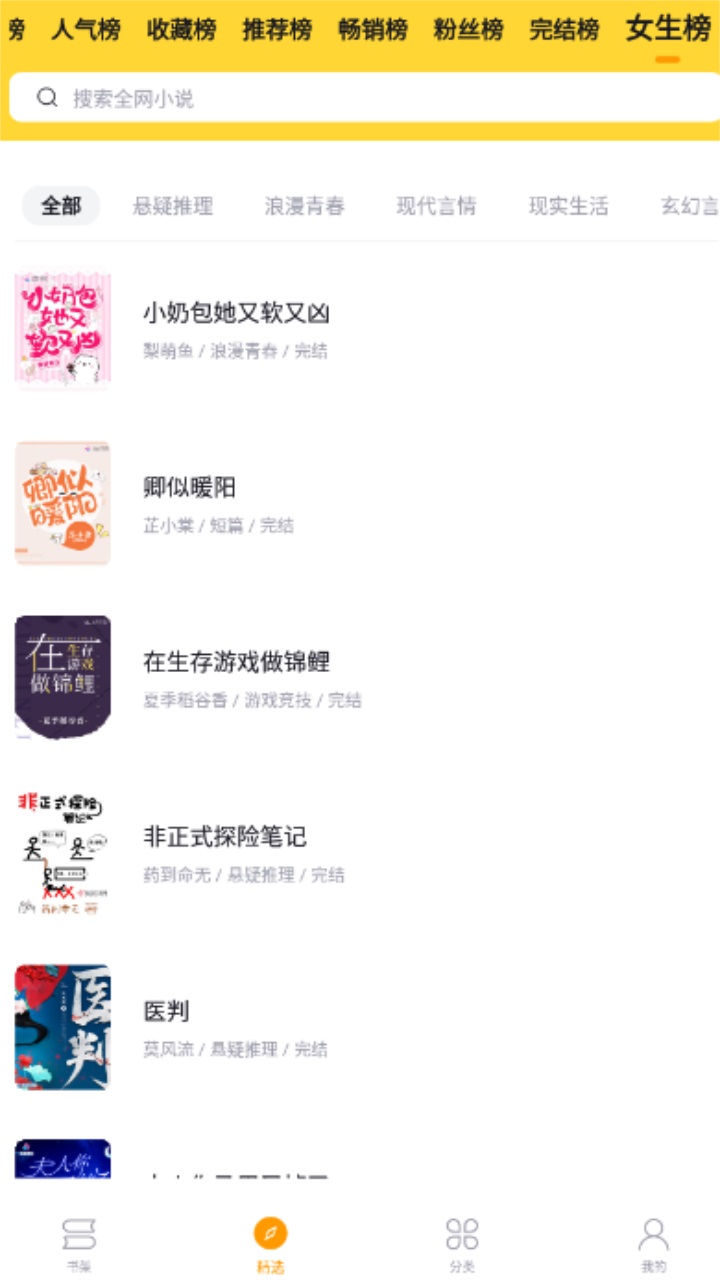Open the 推荐榜 ranking tab

coord(277,30)
